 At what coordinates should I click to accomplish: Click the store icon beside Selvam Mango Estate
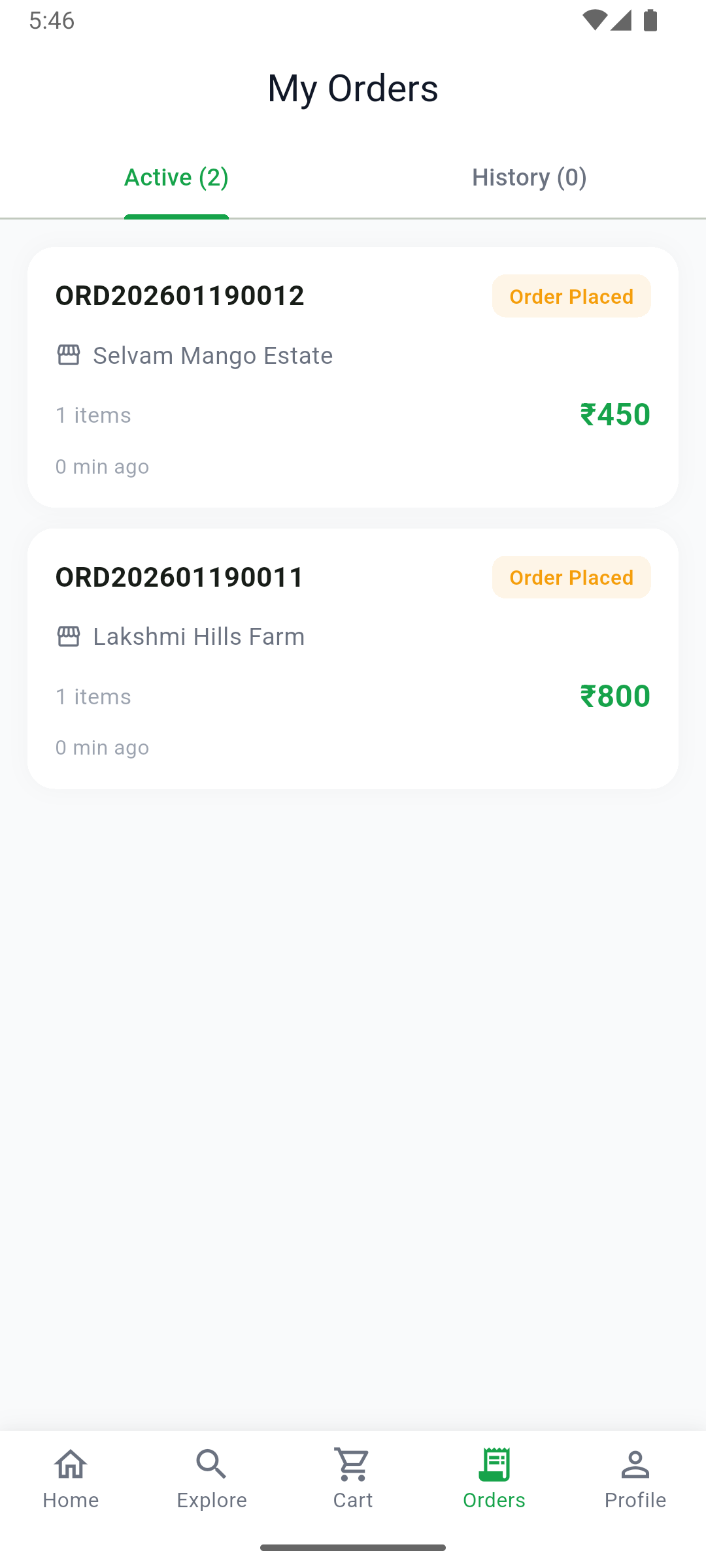[x=68, y=355]
